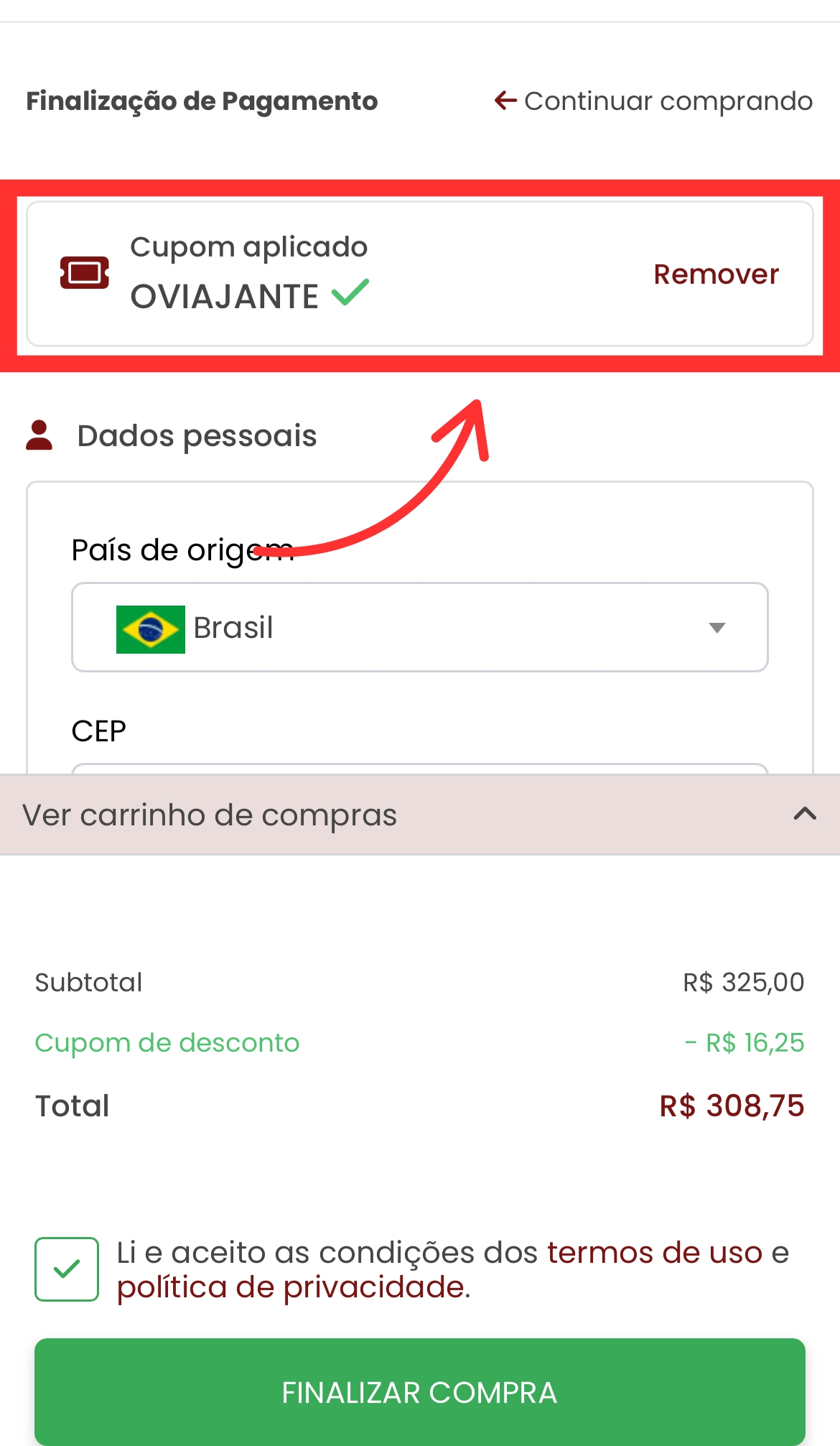Screen dimensions: 840x1446
Task: Click the FINALIZAR COMPRA button
Action: coord(419,1391)
